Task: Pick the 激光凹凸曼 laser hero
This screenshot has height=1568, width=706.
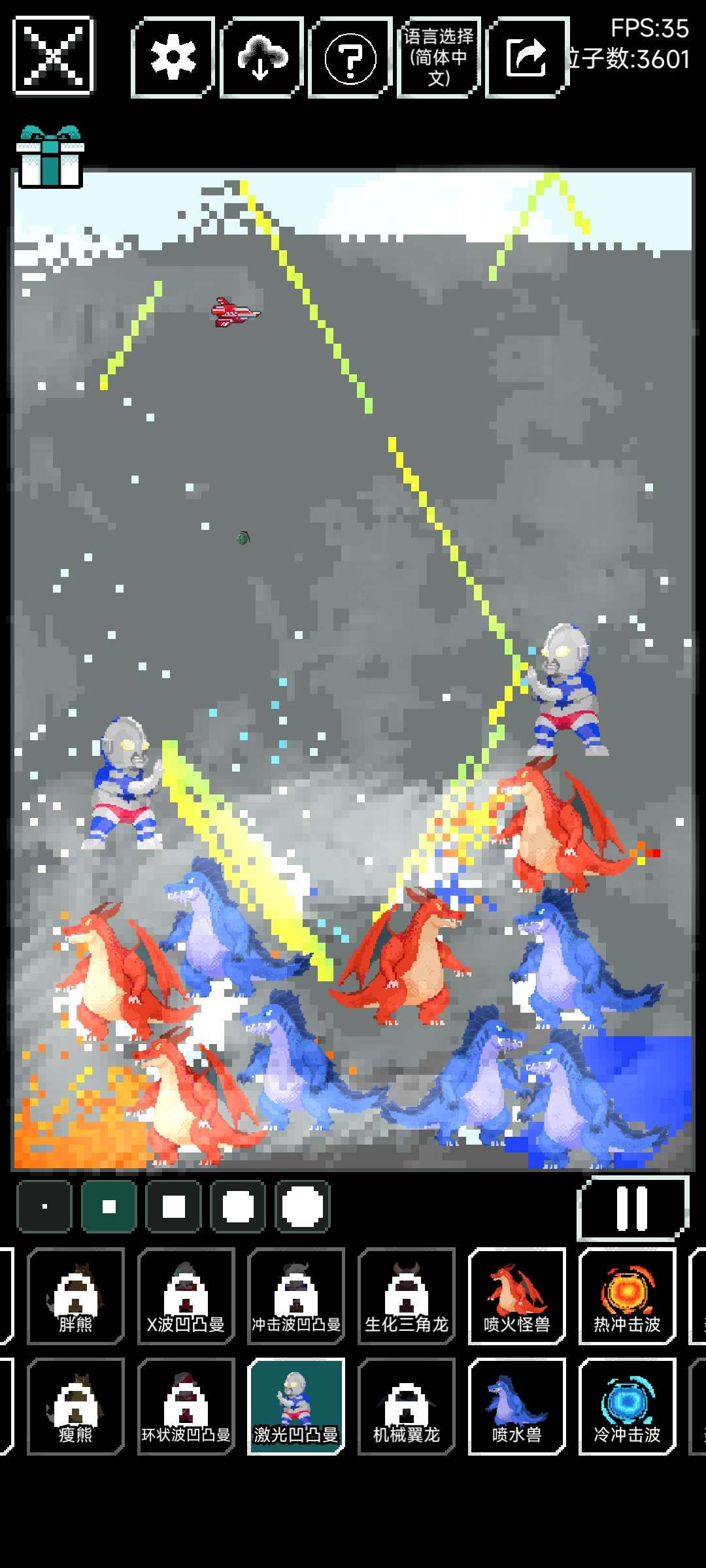Action: point(296,1407)
